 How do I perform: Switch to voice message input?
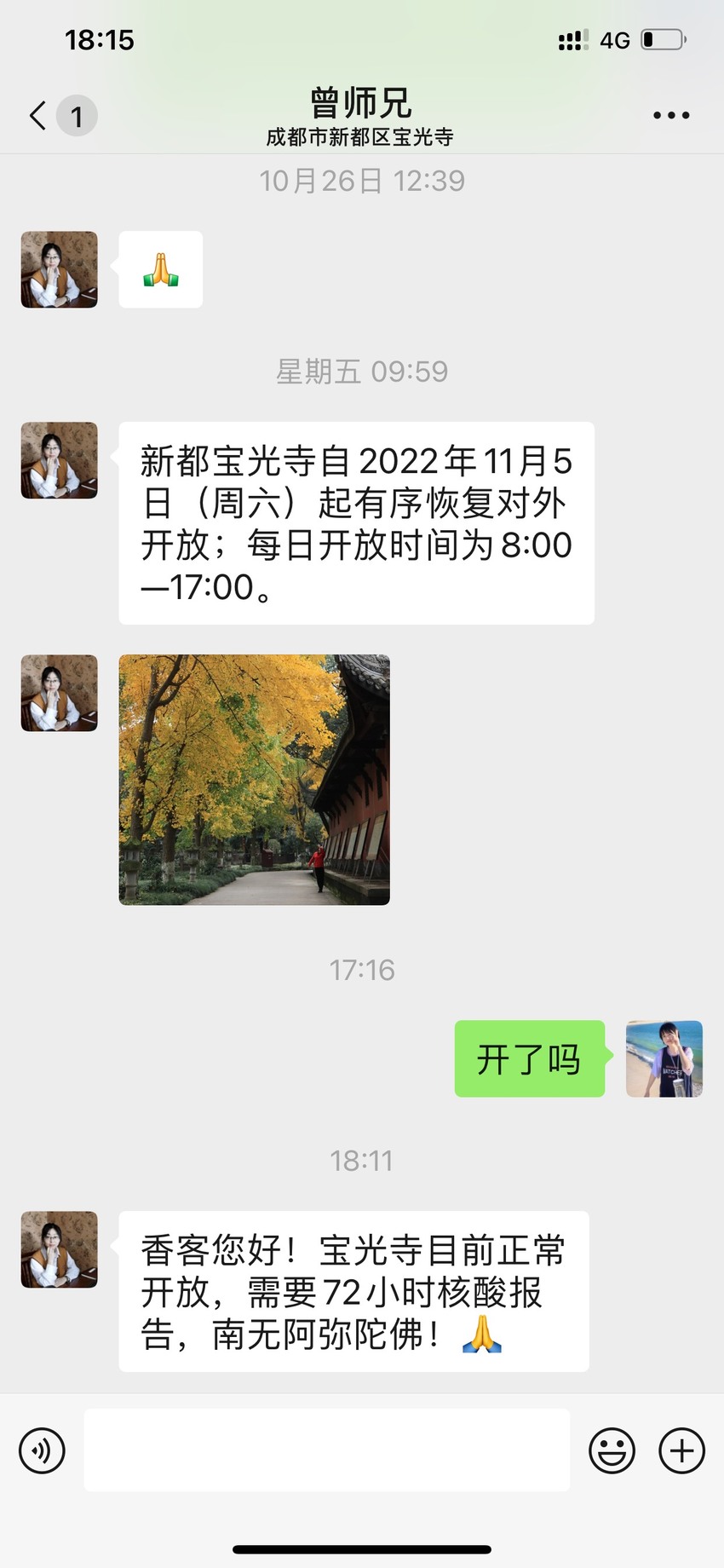42,1450
